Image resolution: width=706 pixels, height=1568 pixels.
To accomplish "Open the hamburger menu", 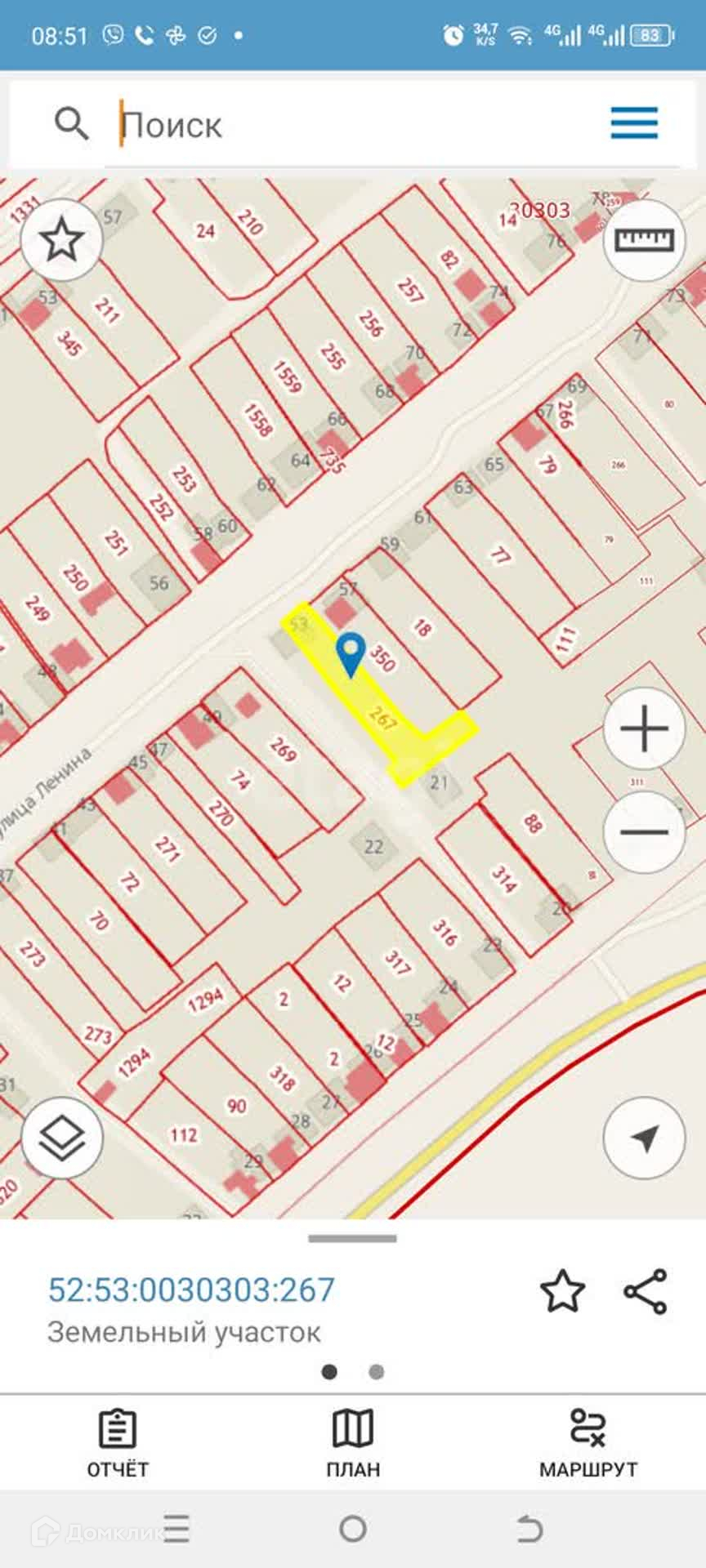I will click(x=634, y=123).
